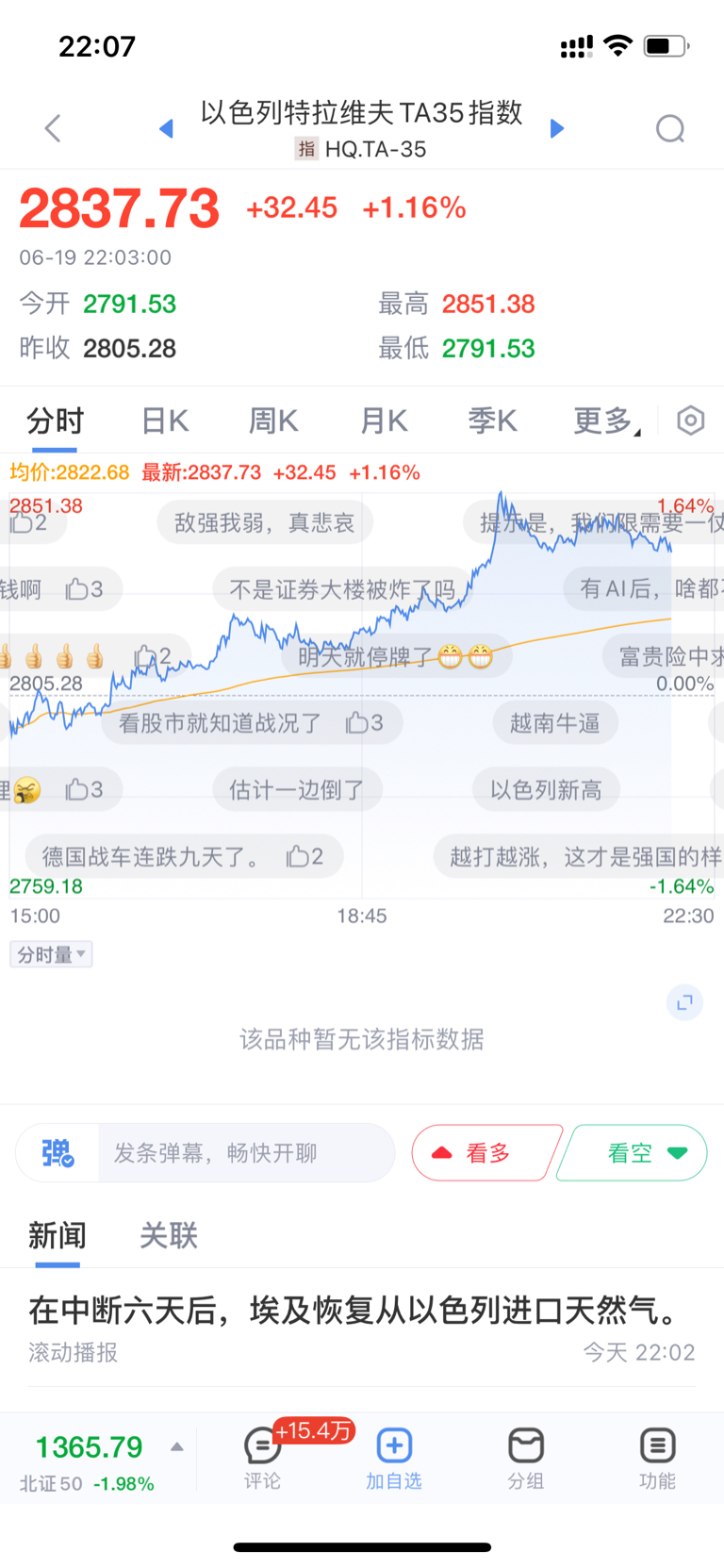The image size is (724, 1568).
Task: Switch to the 日K chart tab
Action: [x=165, y=421]
